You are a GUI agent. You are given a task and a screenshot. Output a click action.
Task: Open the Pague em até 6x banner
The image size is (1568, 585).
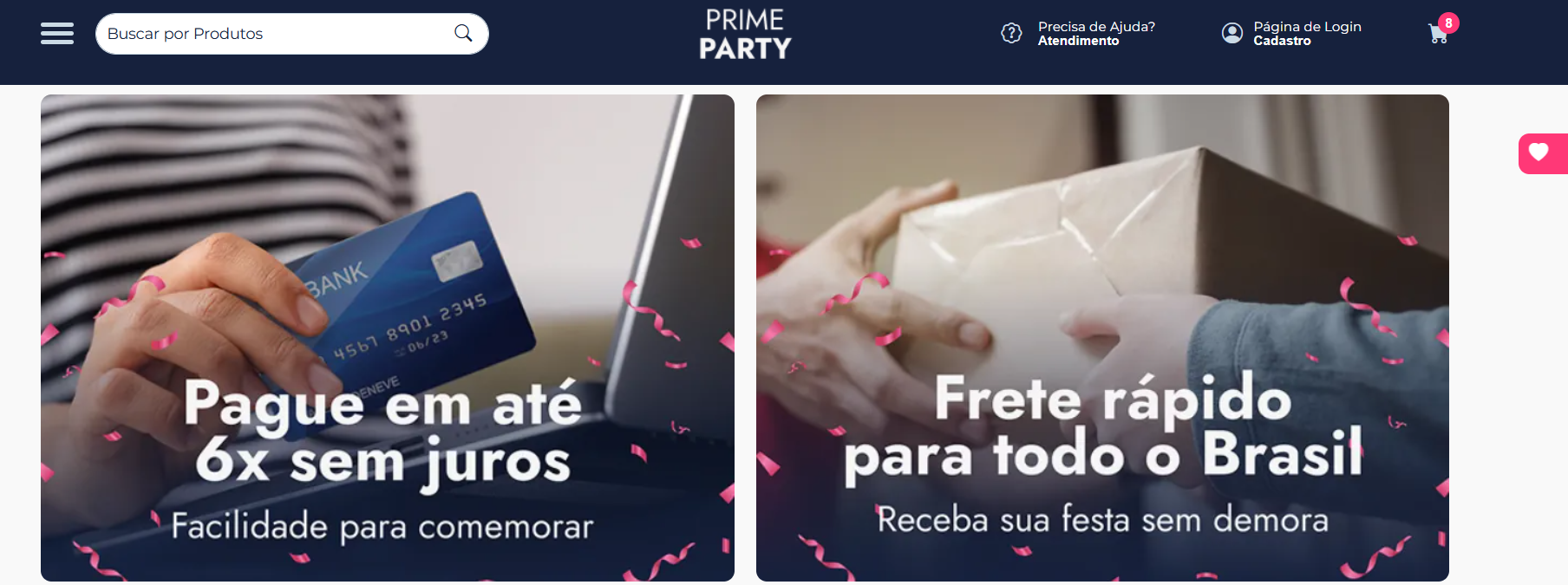(388, 338)
